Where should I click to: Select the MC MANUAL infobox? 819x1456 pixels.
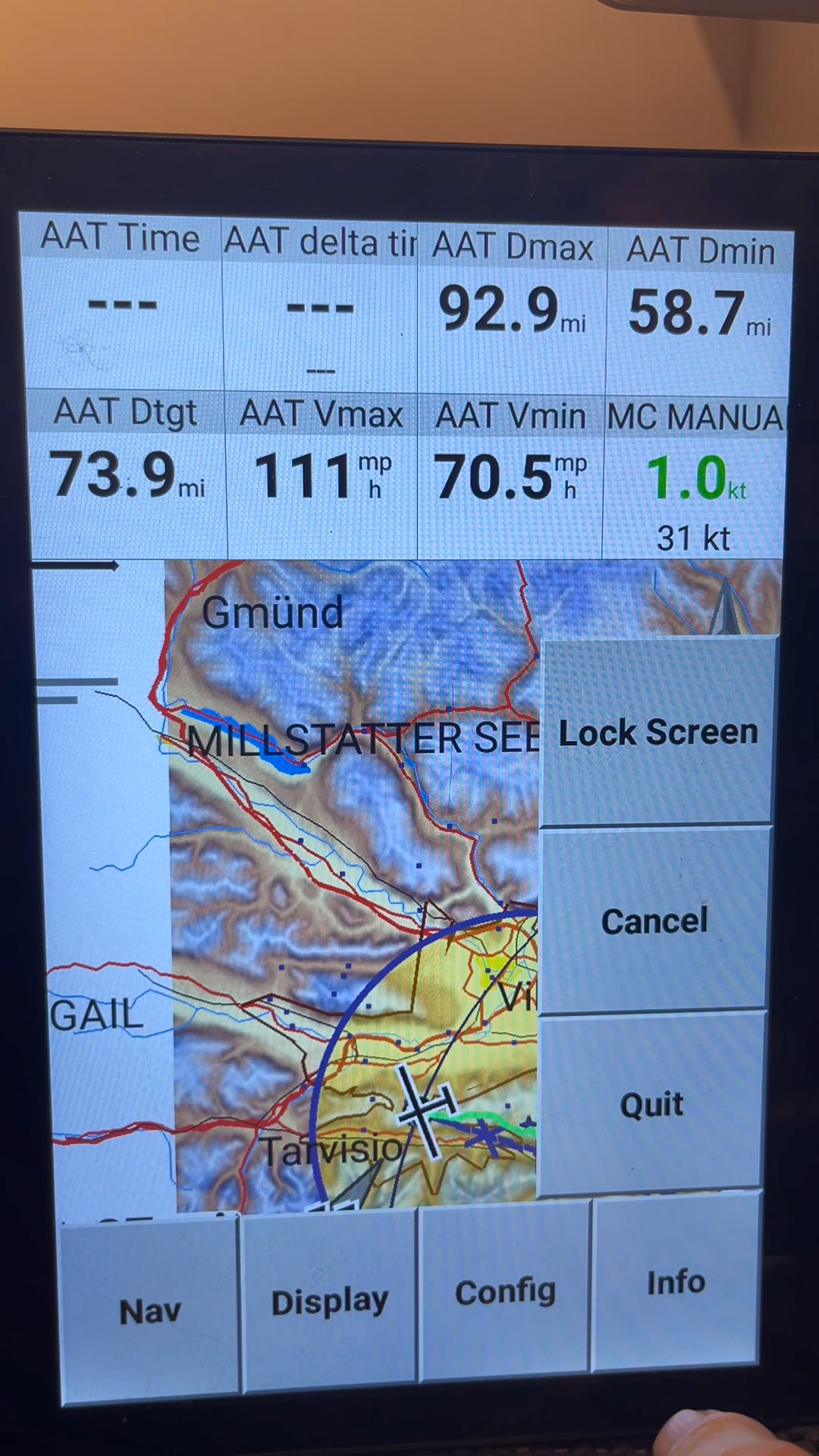(694, 478)
